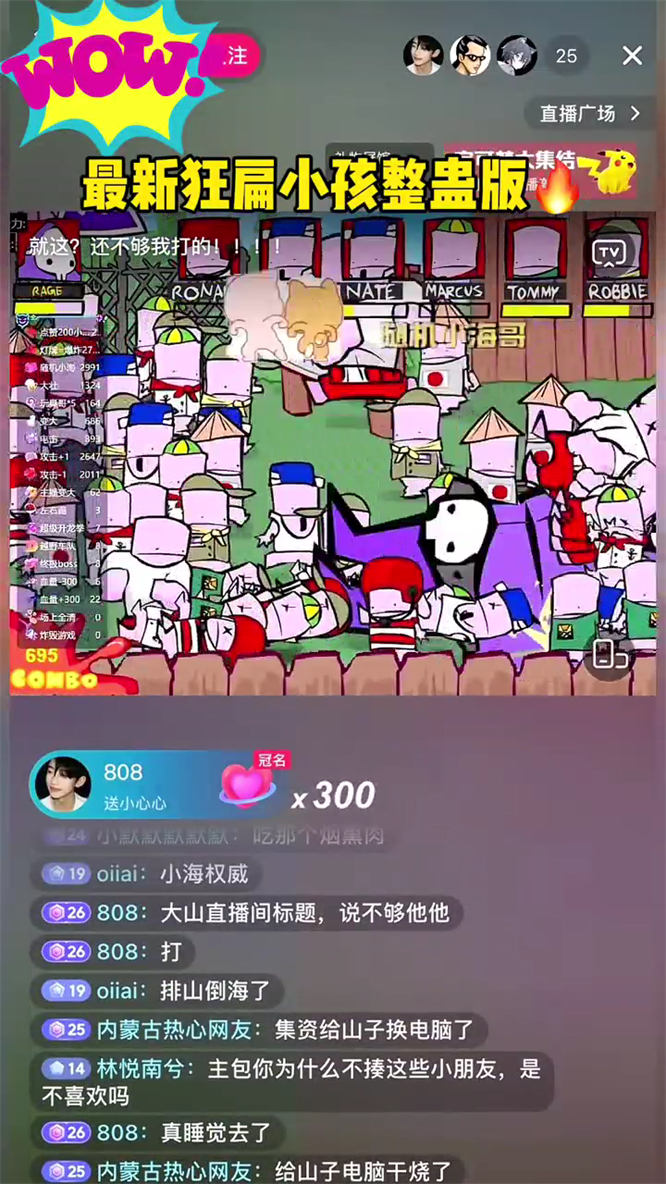Tap 林悦南兮's comment in the chat
The height and width of the screenshot is (1184, 666).
290,1081
